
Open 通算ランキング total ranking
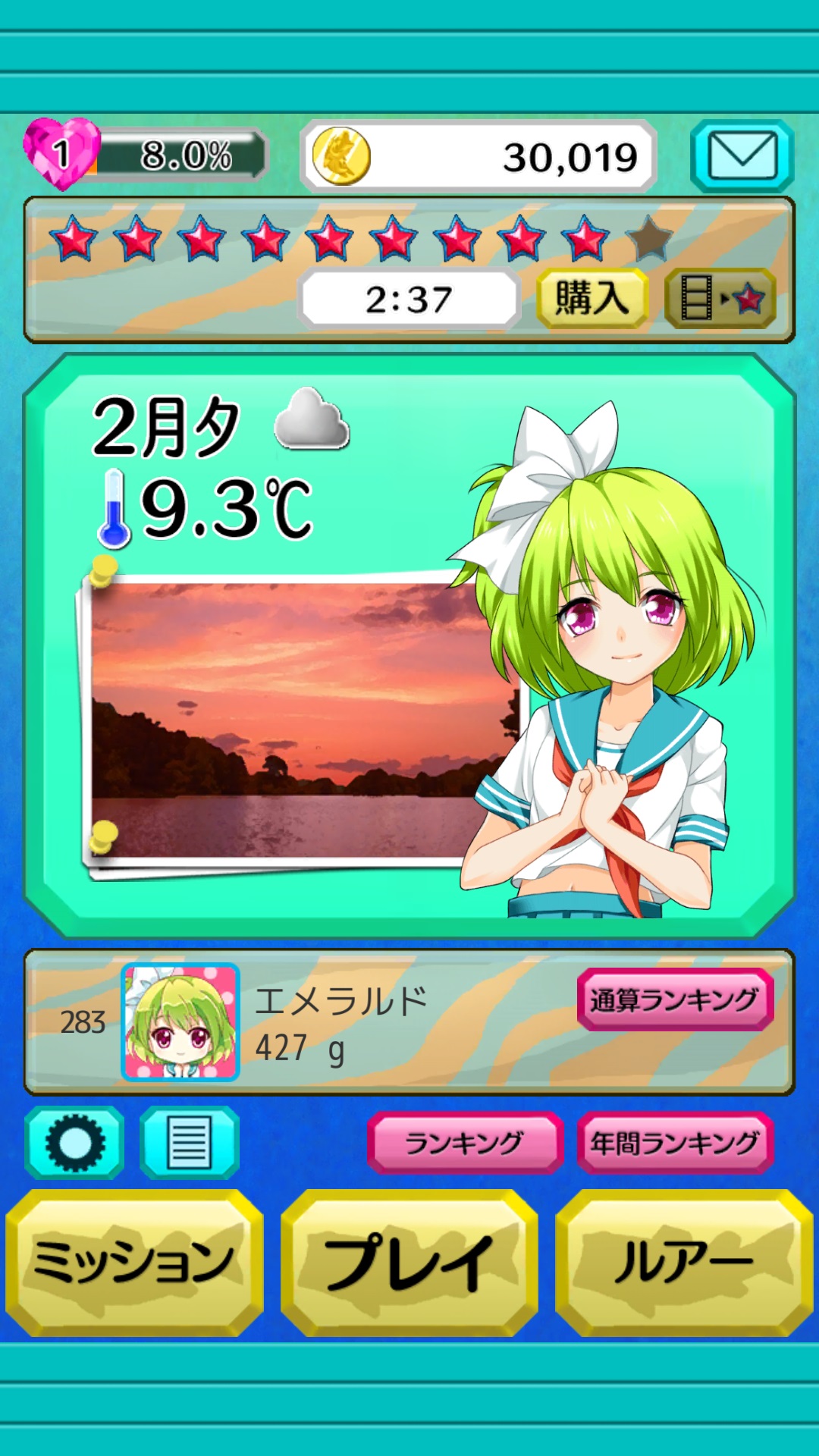674,999
